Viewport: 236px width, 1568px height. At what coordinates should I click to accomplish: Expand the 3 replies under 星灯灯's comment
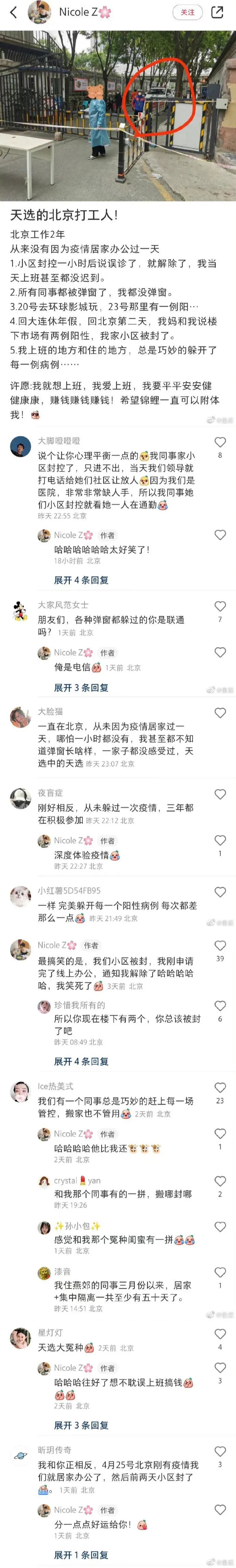[81, 1425]
